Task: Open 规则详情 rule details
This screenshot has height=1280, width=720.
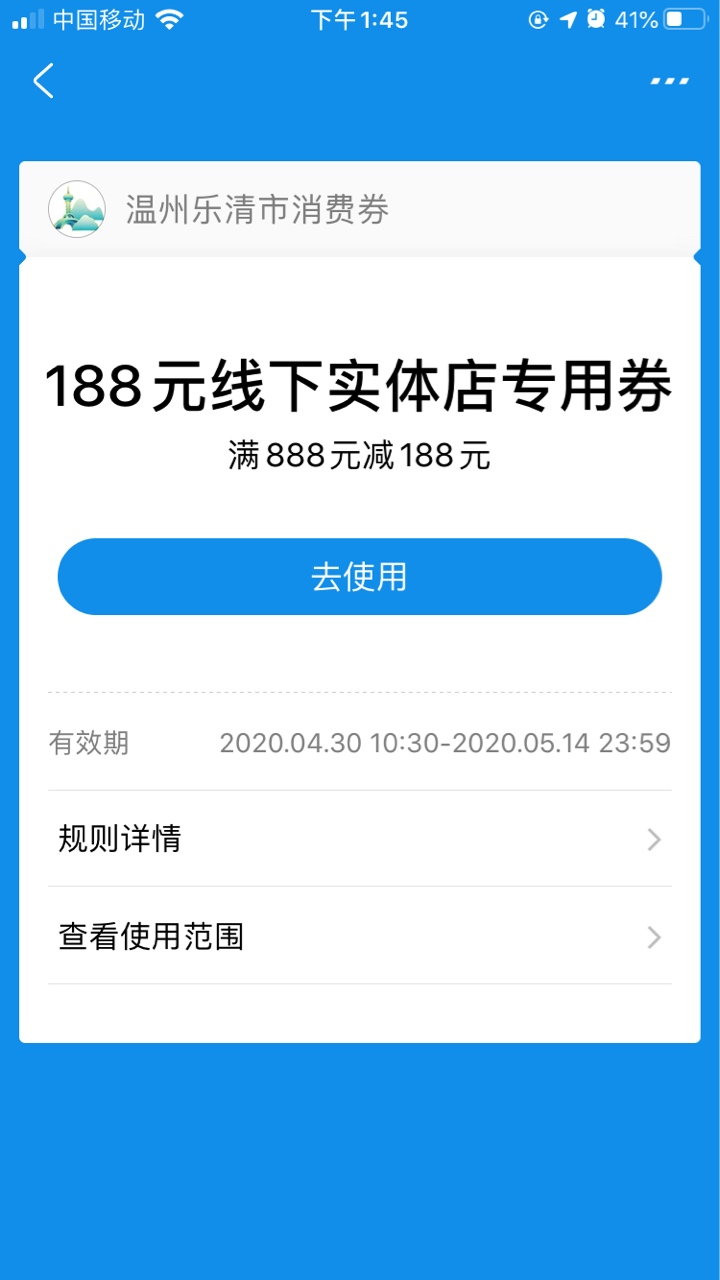Action: click(x=360, y=839)
